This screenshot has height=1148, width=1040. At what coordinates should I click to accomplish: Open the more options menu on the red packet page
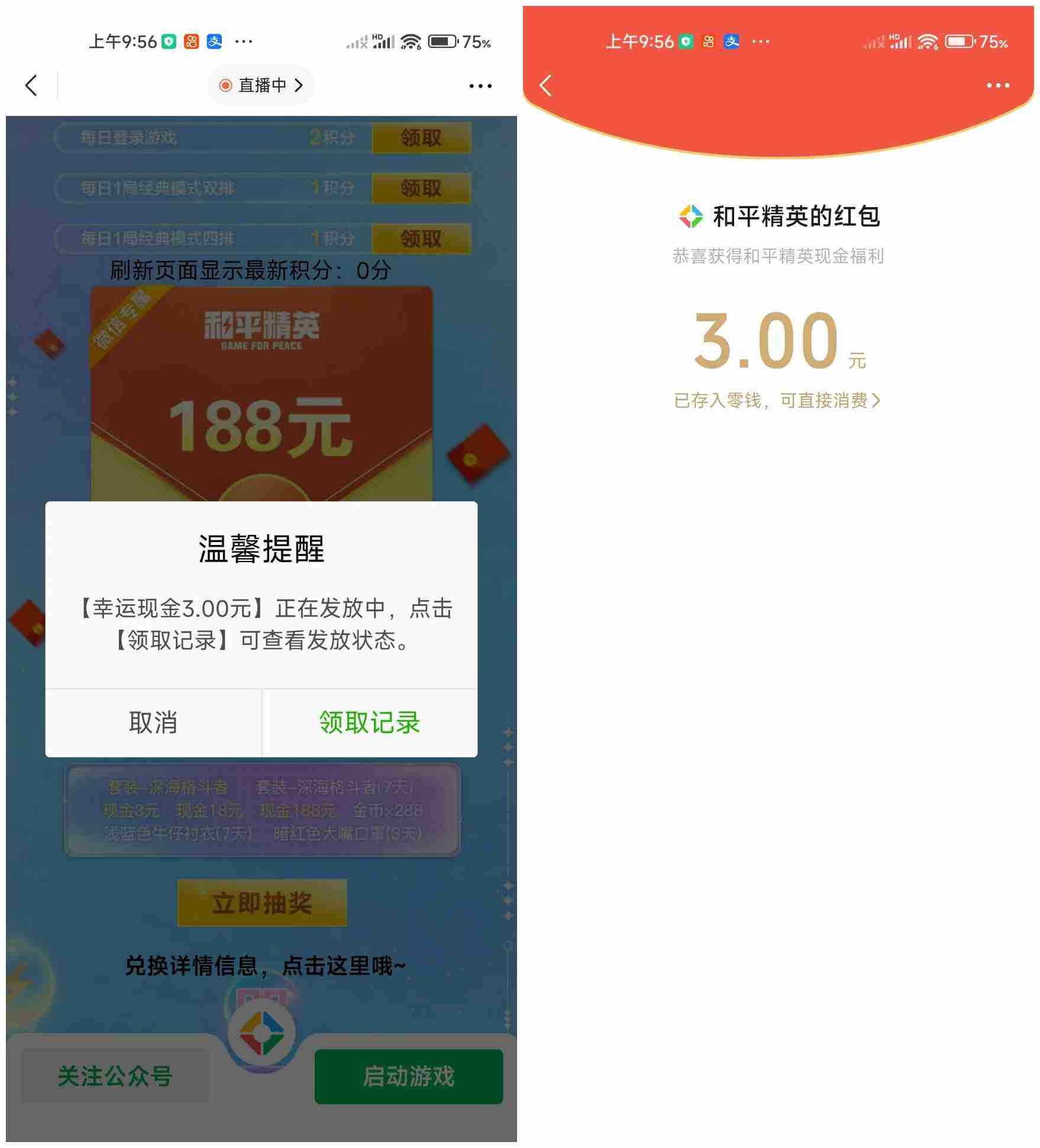[997, 85]
